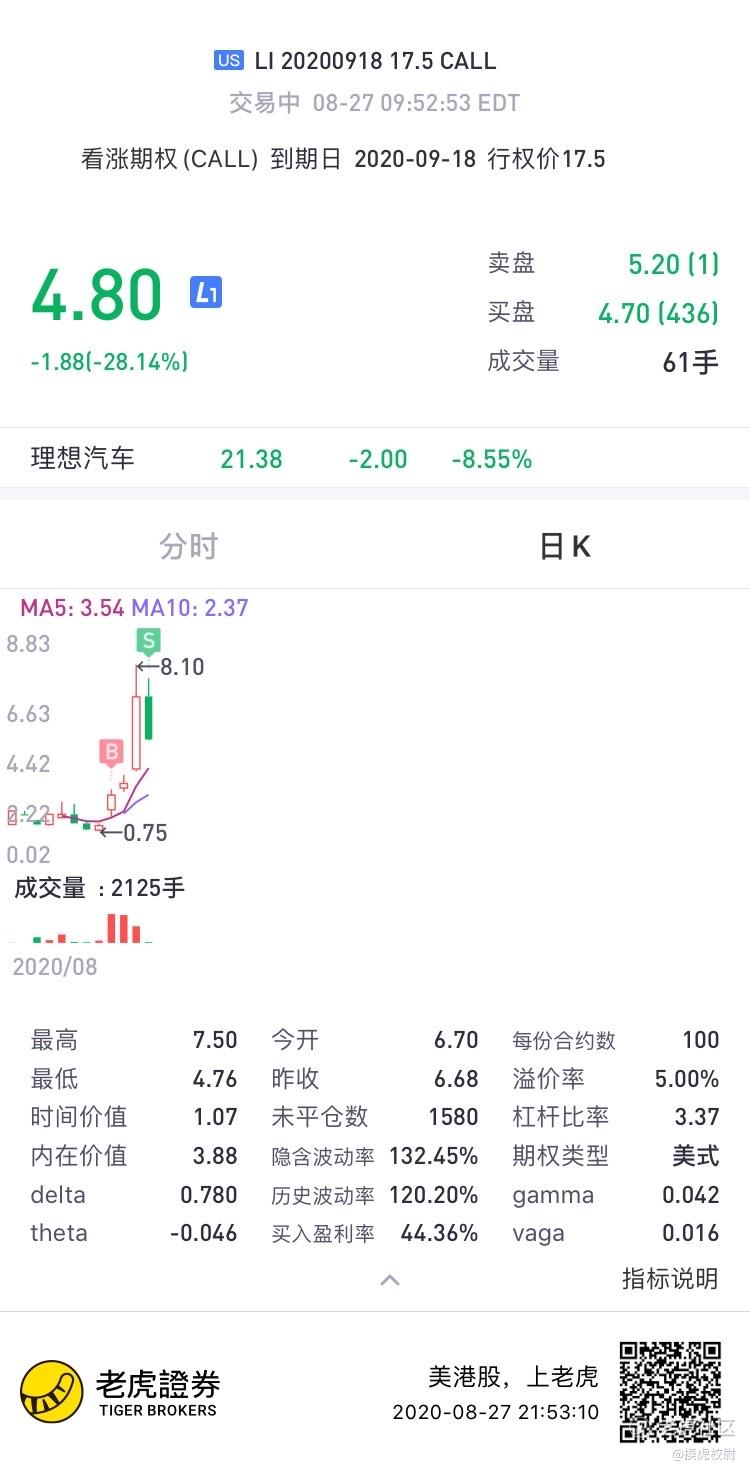The width and height of the screenshot is (750, 1472).
Task: Open the 理想汽车 underlying stock row
Action: point(375,459)
